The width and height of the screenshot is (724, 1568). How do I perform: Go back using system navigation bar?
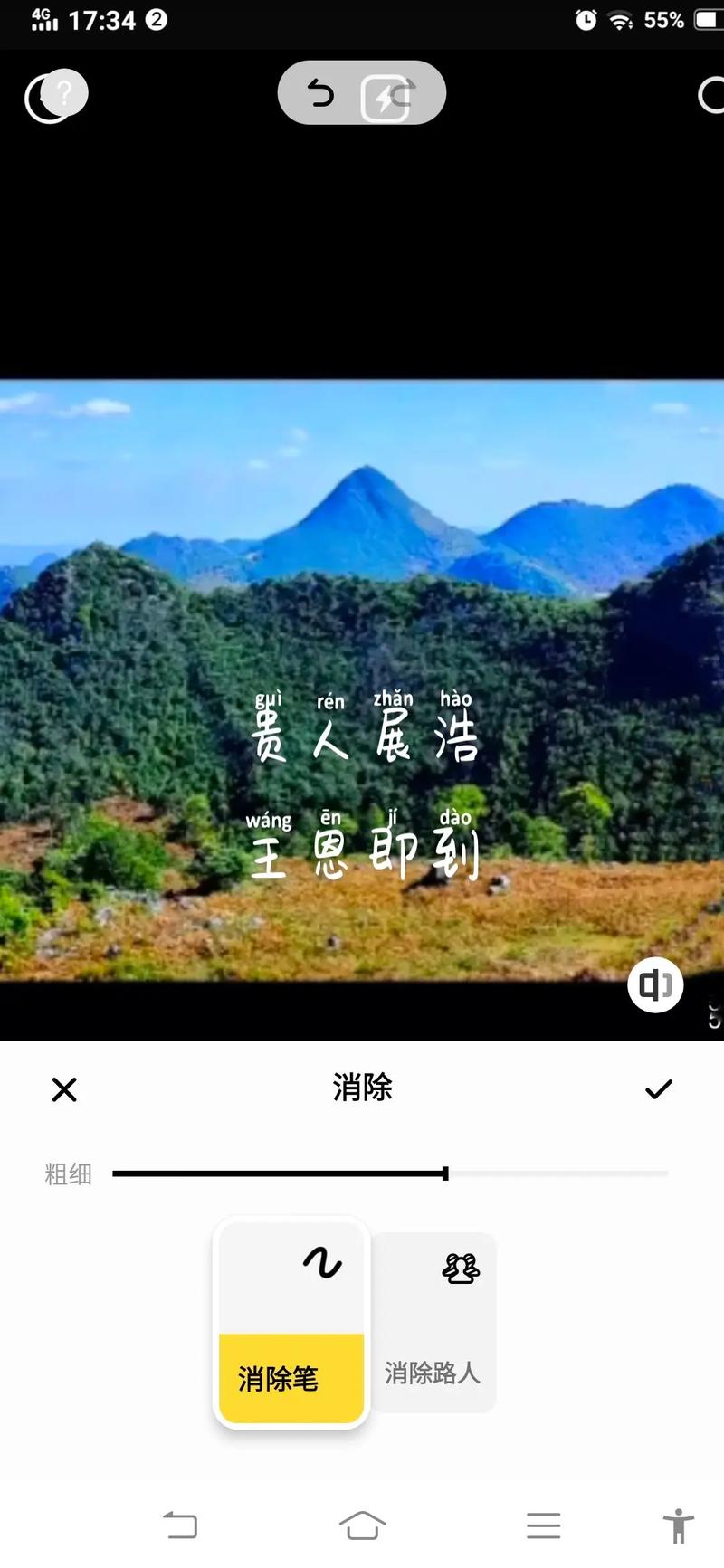pyautogui.click(x=180, y=1525)
